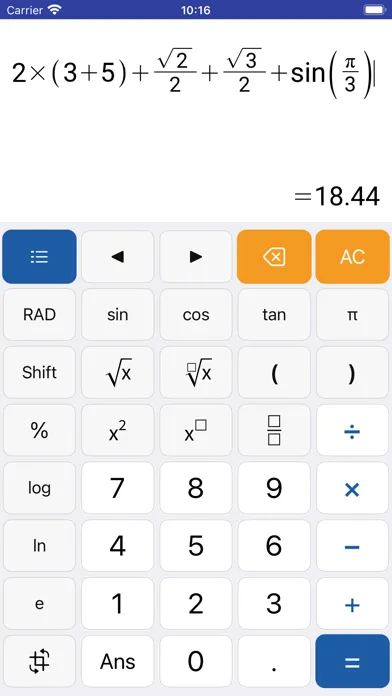Enter the π constant
The height and width of the screenshot is (696, 392).
click(352, 315)
